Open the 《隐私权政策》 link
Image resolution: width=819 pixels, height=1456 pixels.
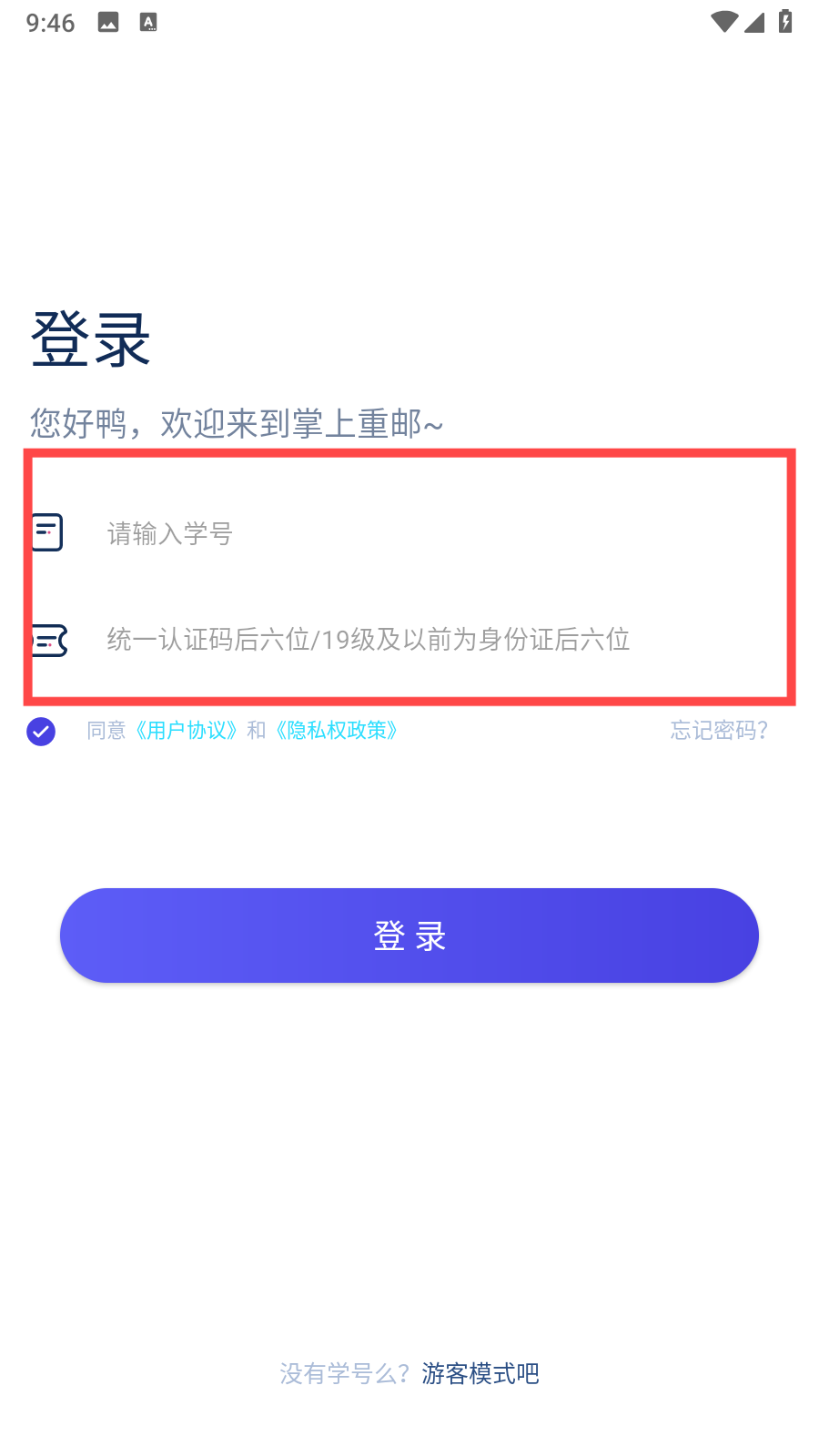point(337,731)
